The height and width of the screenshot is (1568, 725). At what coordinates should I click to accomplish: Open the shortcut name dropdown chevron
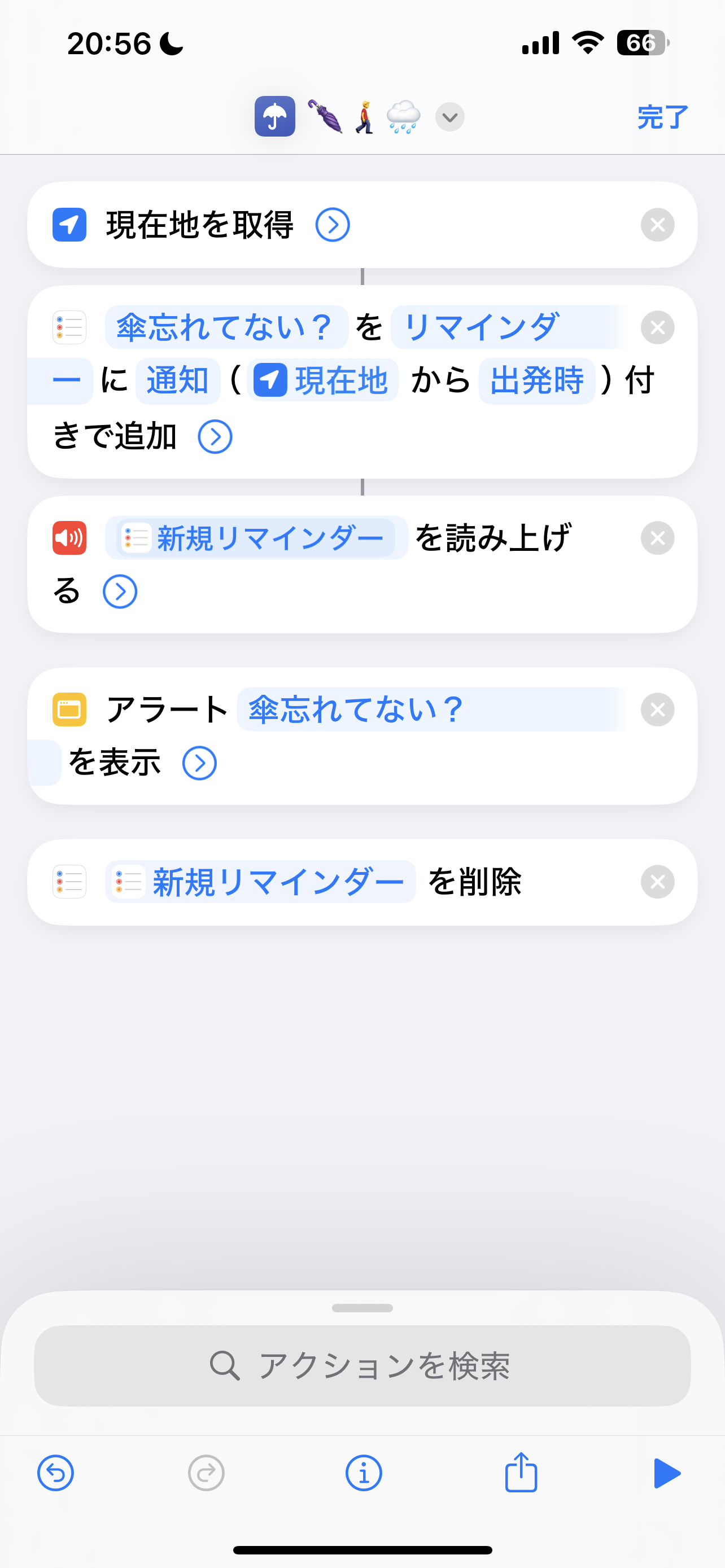click(x=450, y=117)
